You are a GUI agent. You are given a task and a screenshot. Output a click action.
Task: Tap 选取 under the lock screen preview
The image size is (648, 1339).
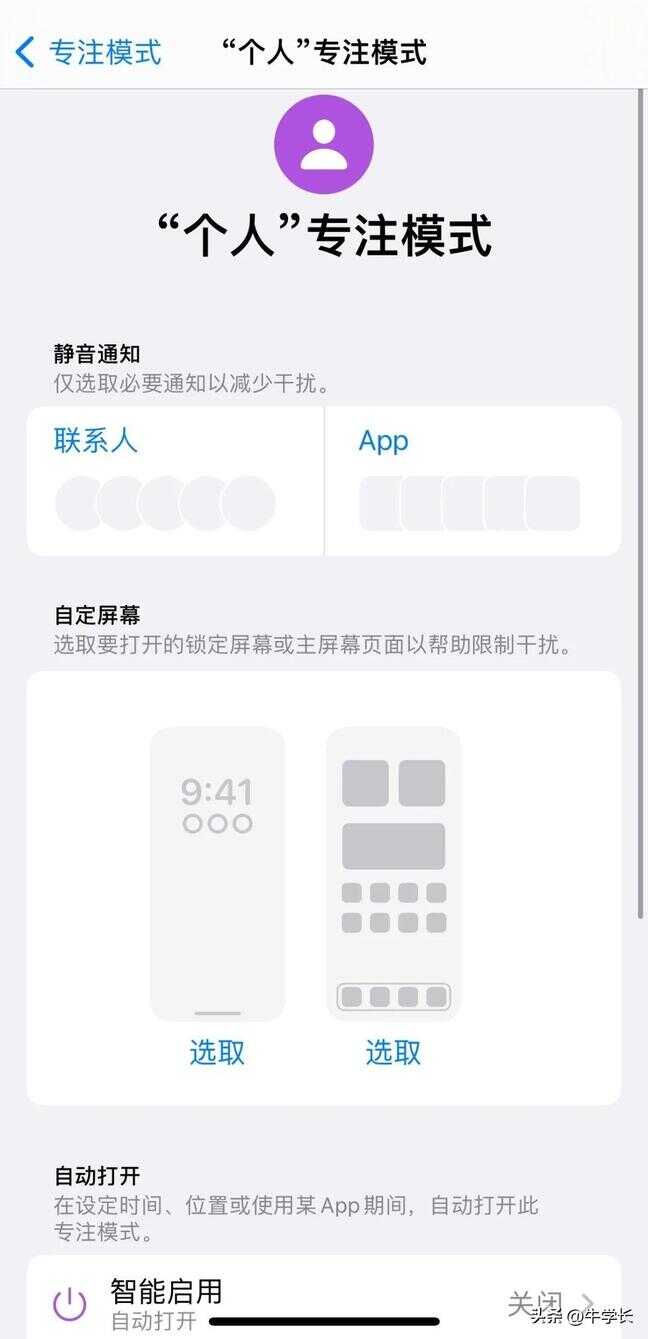[217, 1052]
